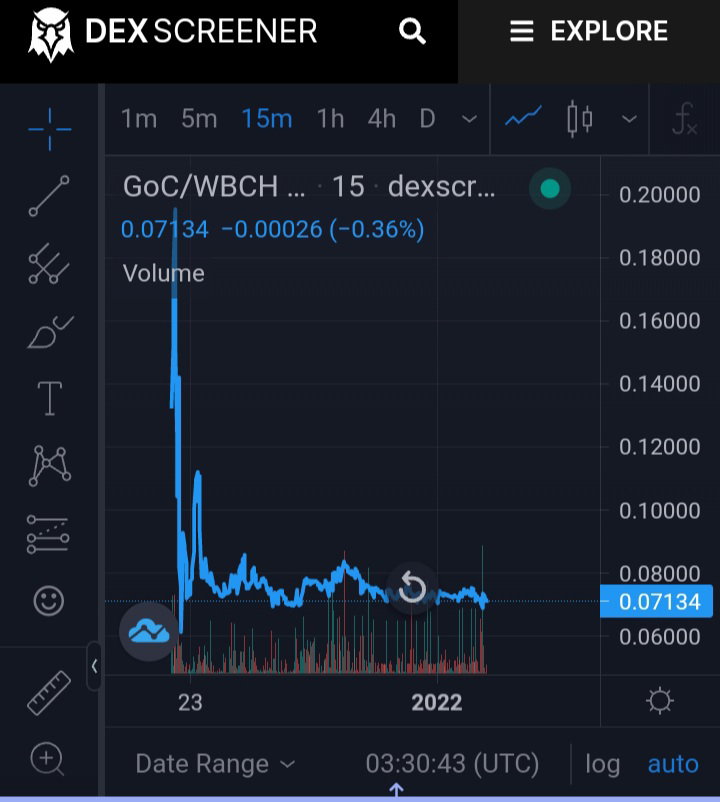Choose the text annotation tool

click(50, 398)
